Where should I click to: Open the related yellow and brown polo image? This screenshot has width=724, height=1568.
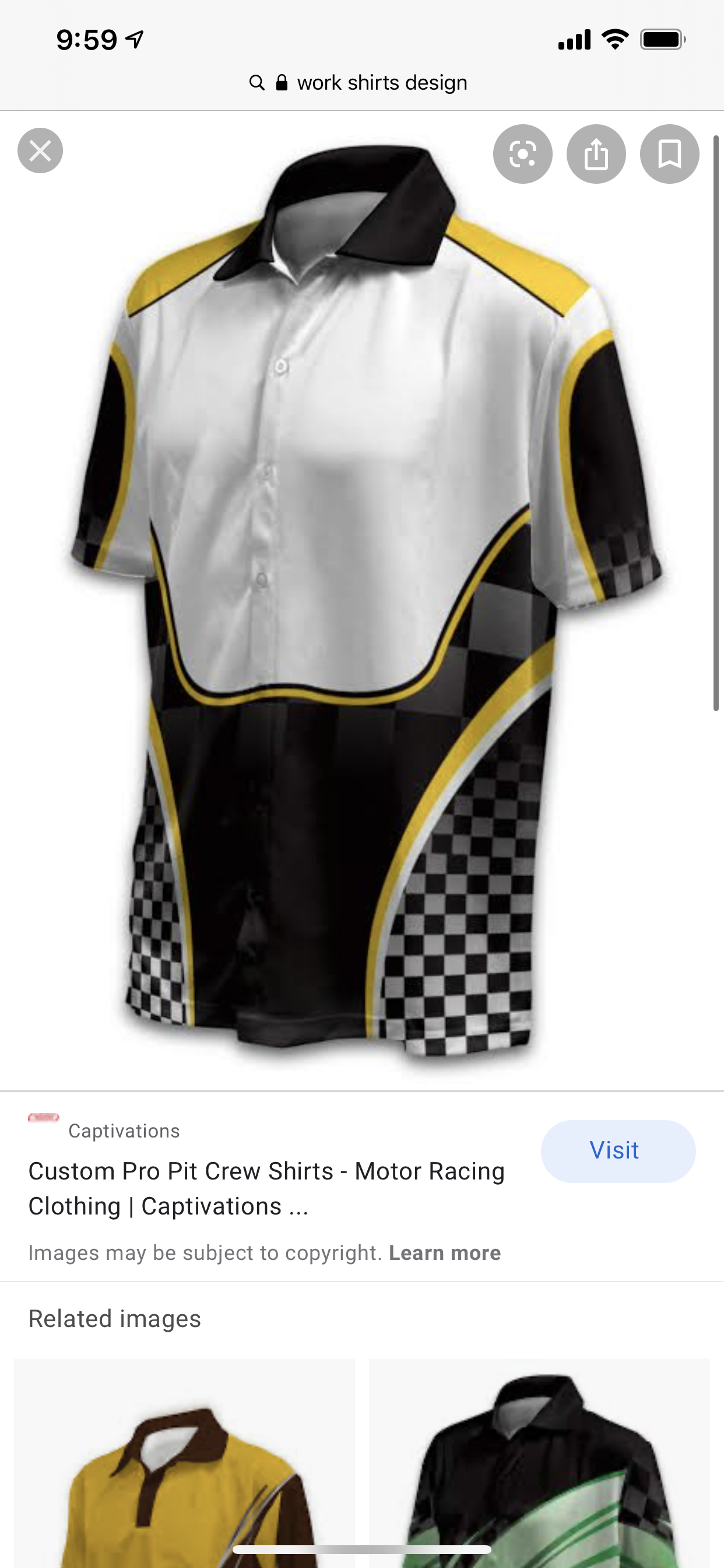[184, 1461]
